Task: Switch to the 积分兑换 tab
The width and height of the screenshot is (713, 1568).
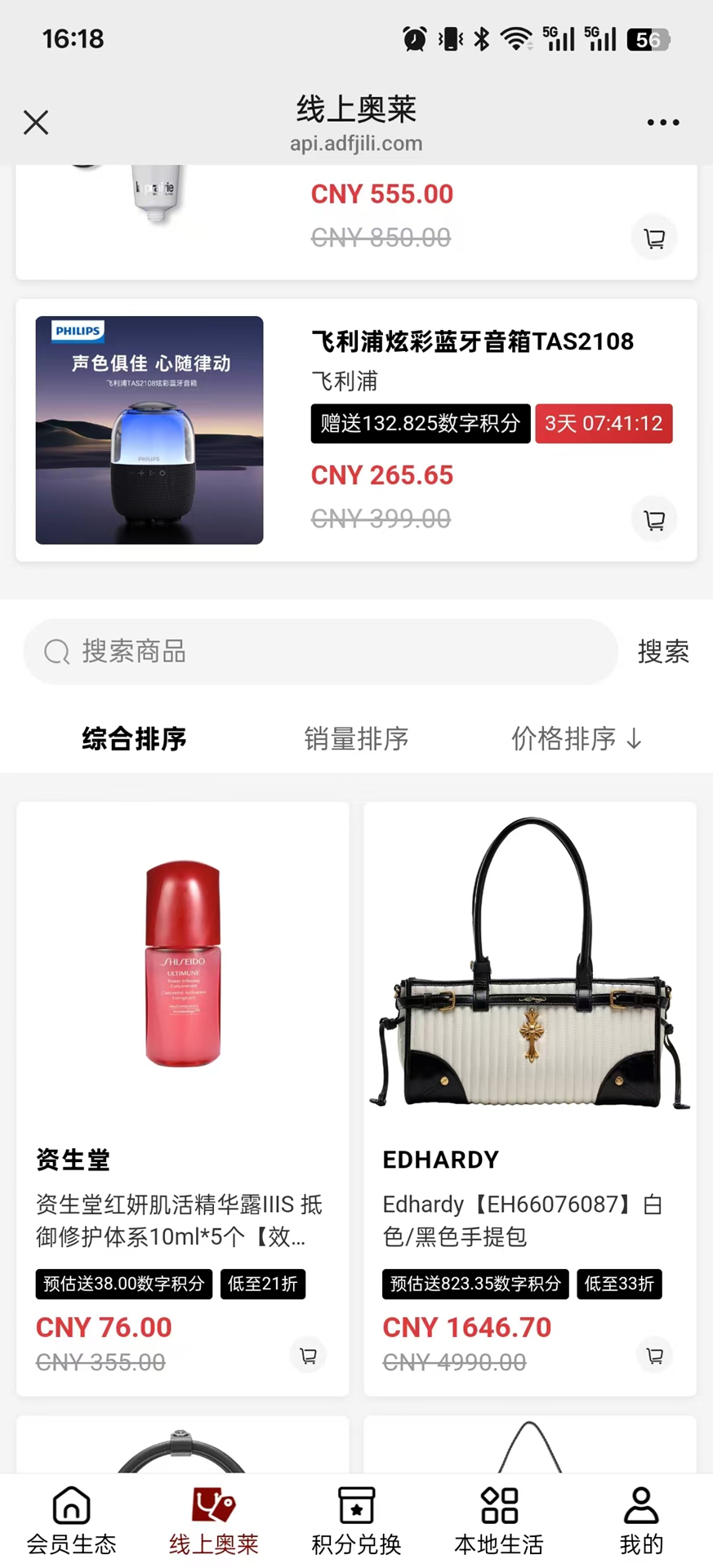Action: pos(356,1521)
